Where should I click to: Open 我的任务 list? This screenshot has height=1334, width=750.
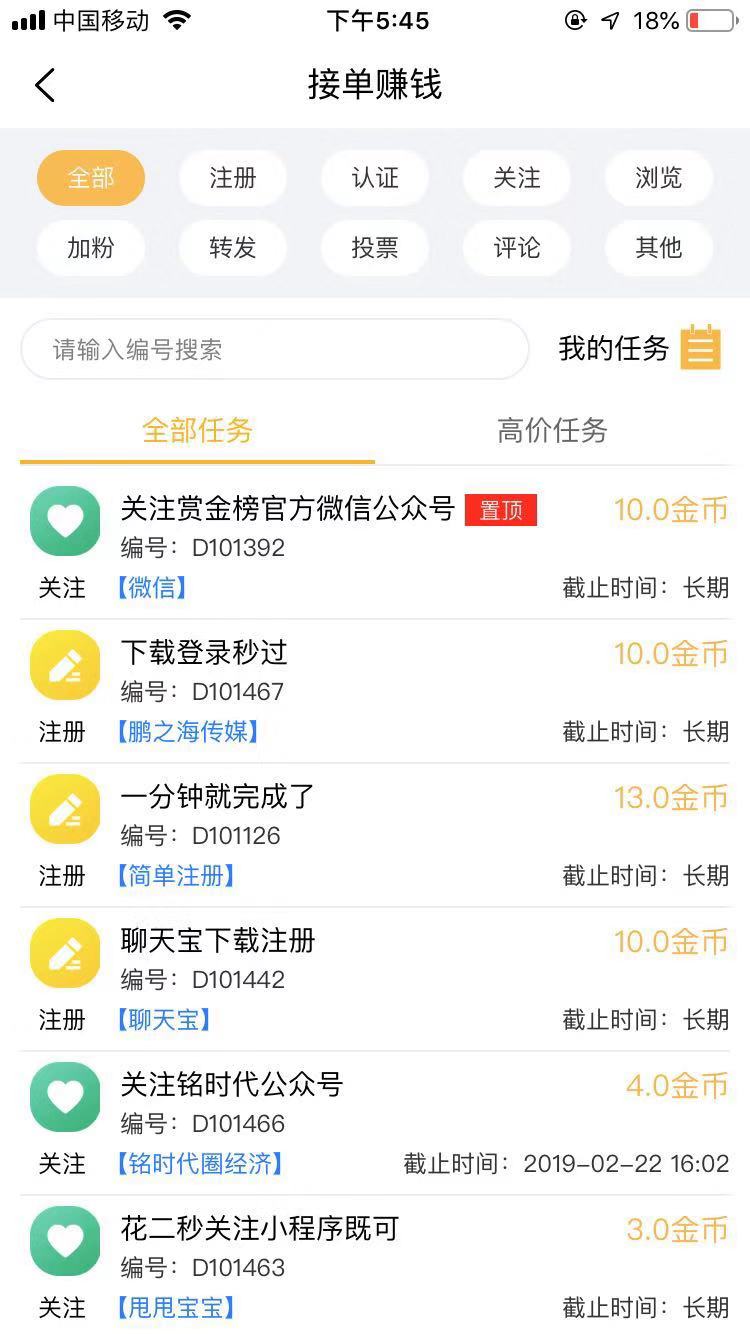[640, 349]
